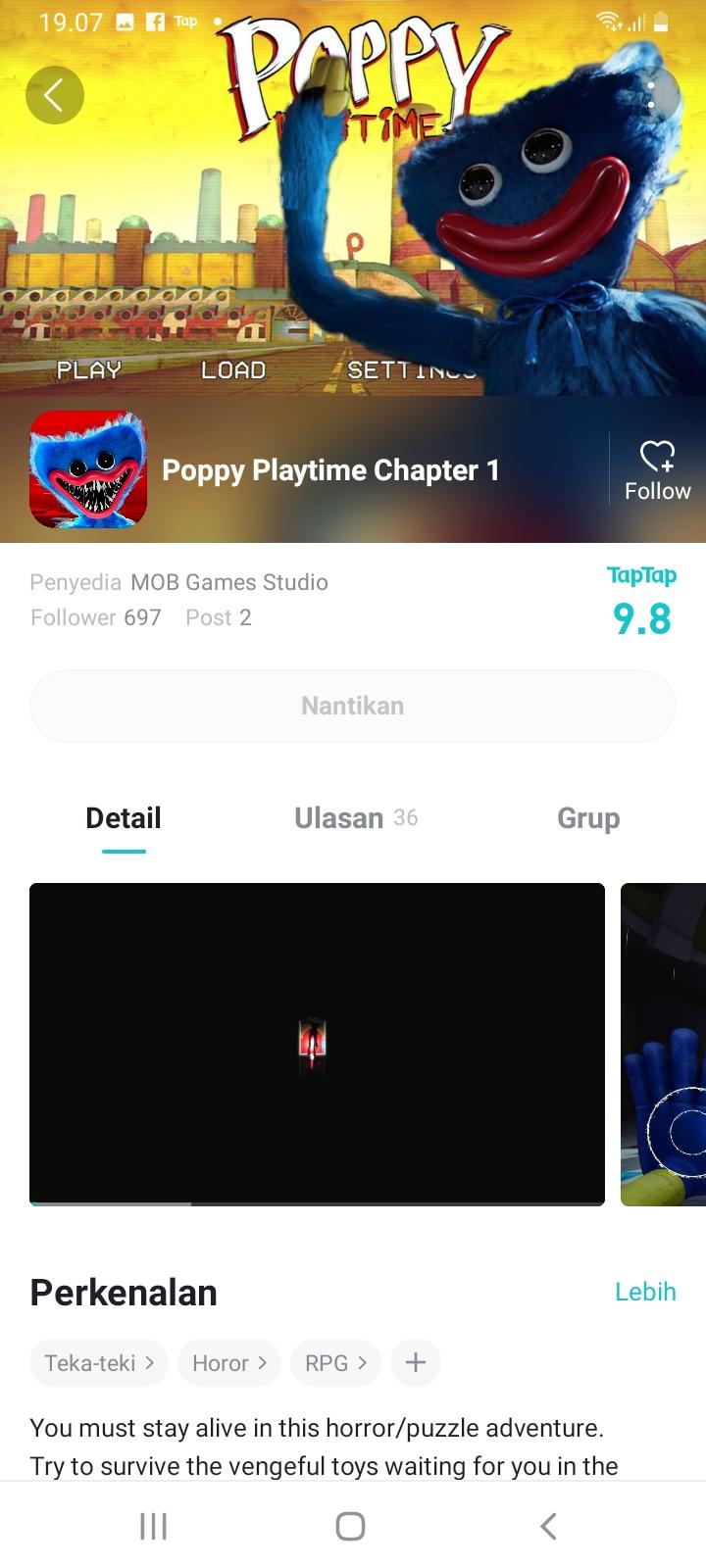The height and width of the screenshot is (1568, 706).
Task: Follow Poppy Playtime Chapter 1
Action: click(x=657, y=470)
